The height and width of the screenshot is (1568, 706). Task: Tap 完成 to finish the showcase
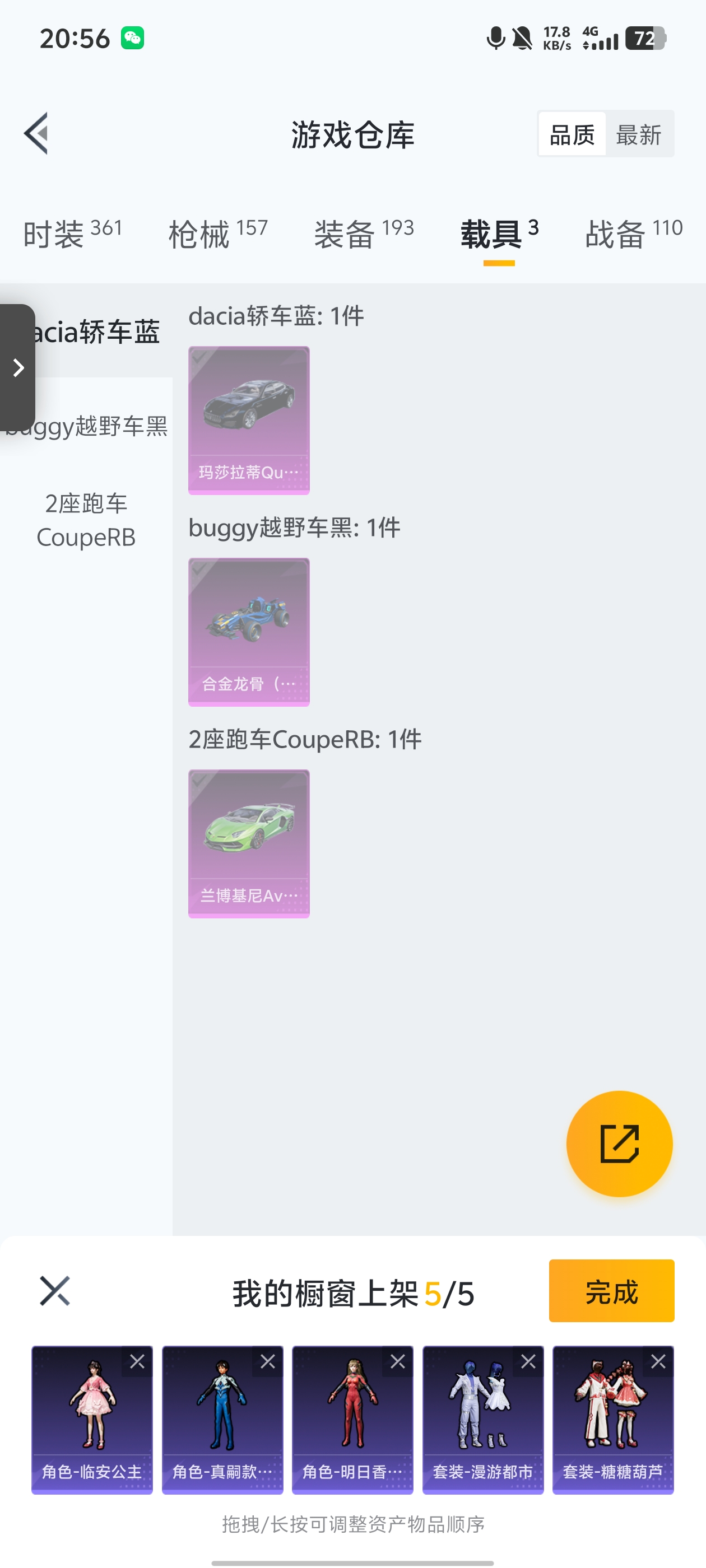[611, 1291]
